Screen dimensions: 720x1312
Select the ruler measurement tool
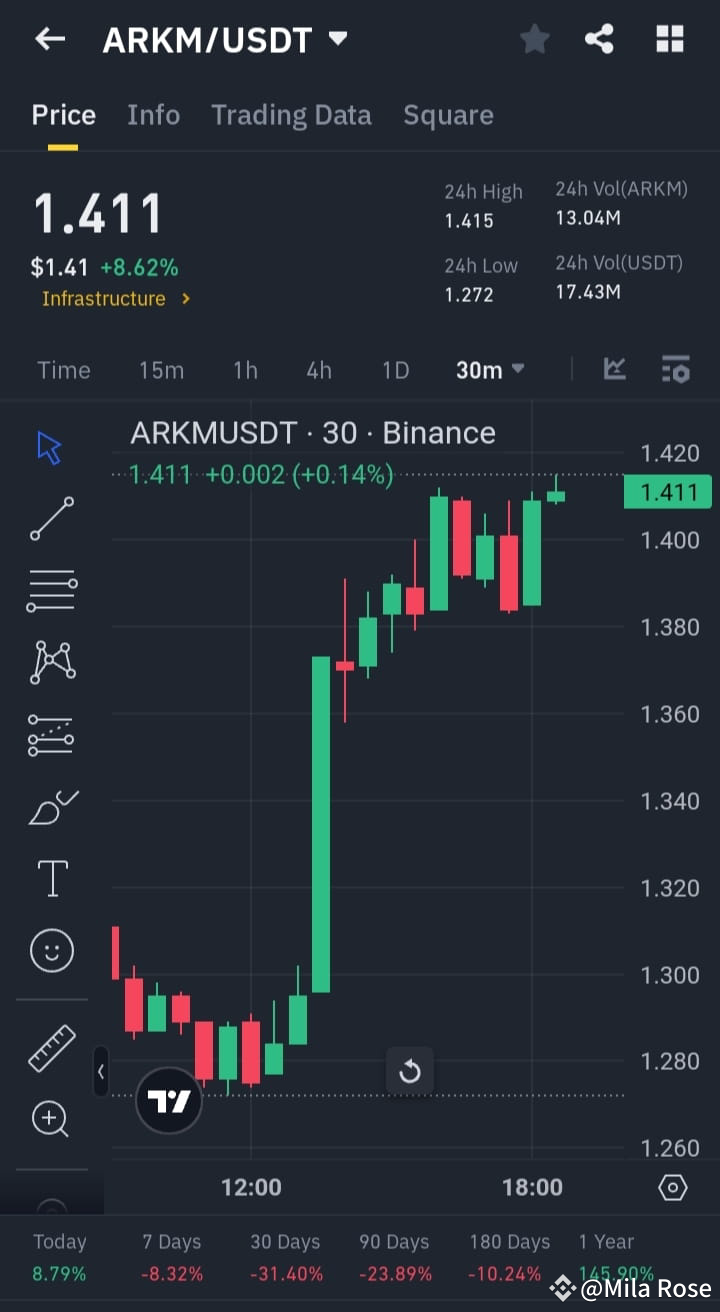(x=51, y=1049)
